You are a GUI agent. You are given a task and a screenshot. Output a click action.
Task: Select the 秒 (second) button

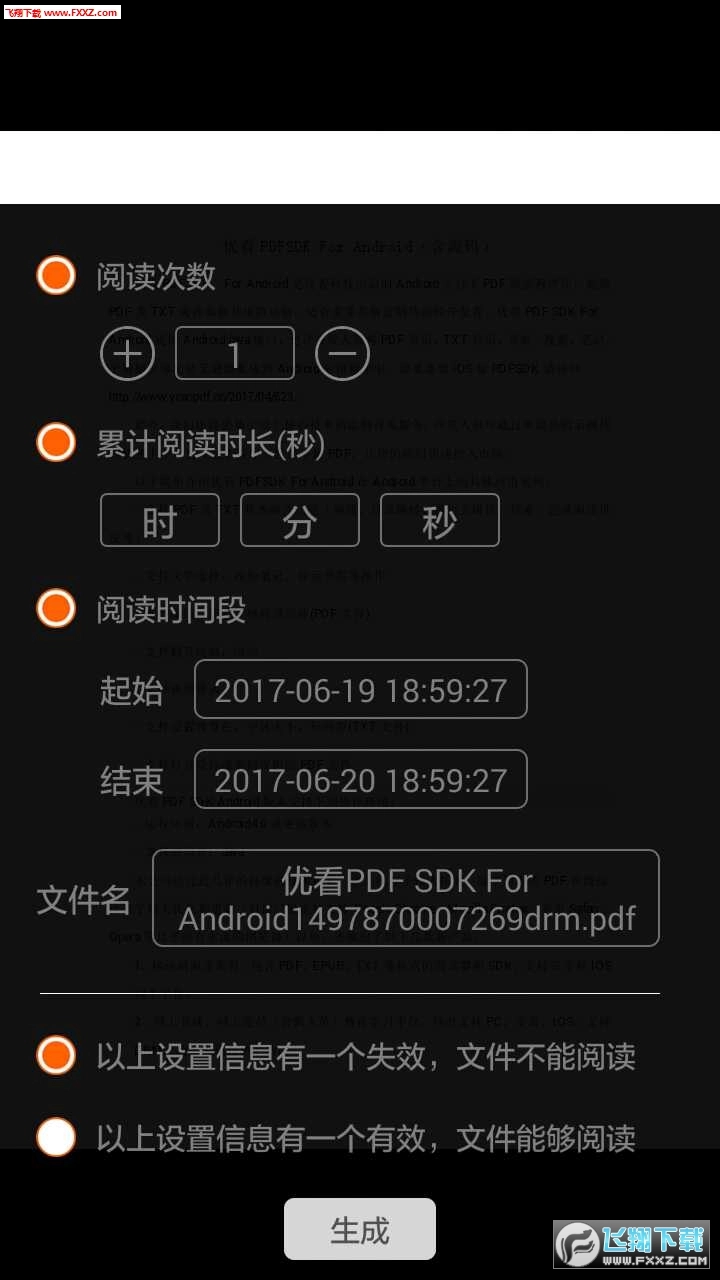439,520
